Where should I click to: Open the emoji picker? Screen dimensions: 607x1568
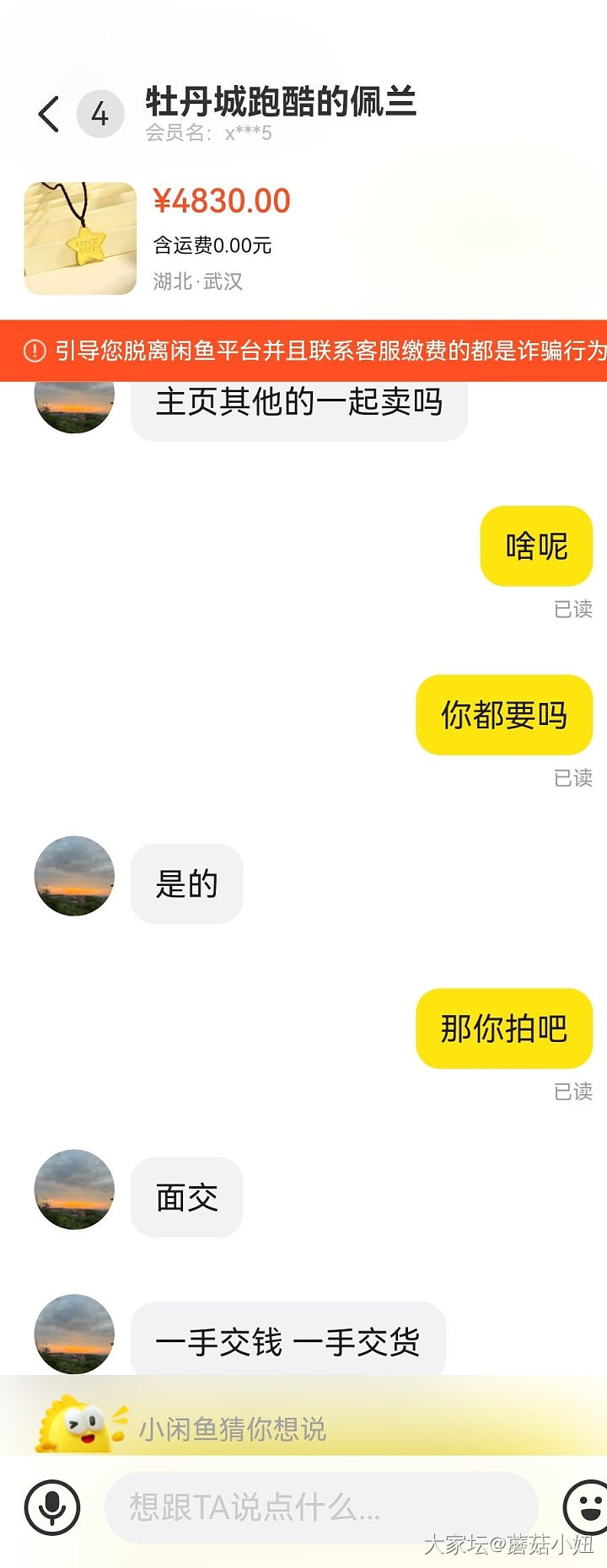point(586,1507)
